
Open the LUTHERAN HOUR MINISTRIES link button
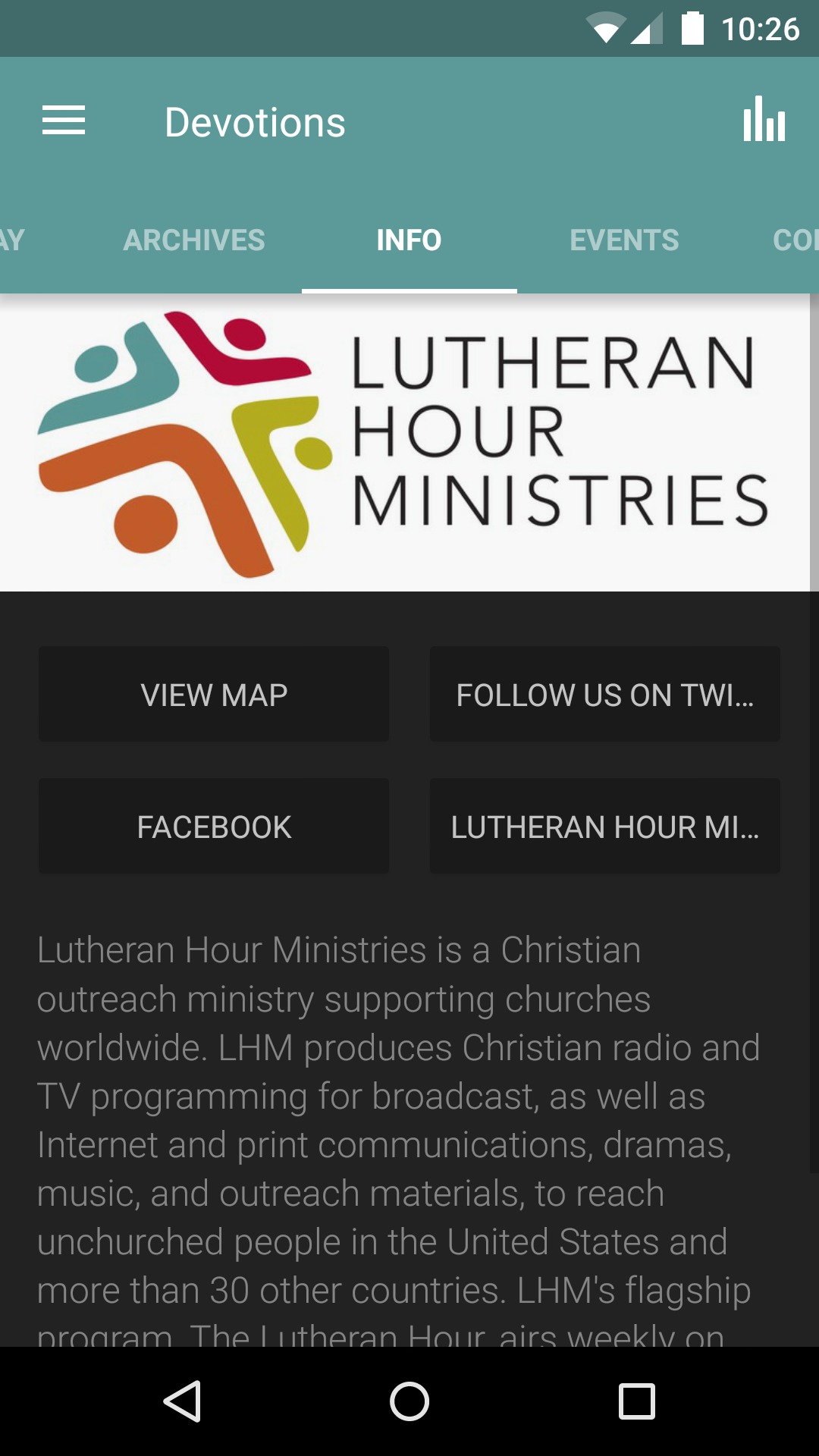pyautogui.click(x=604, y=826)
